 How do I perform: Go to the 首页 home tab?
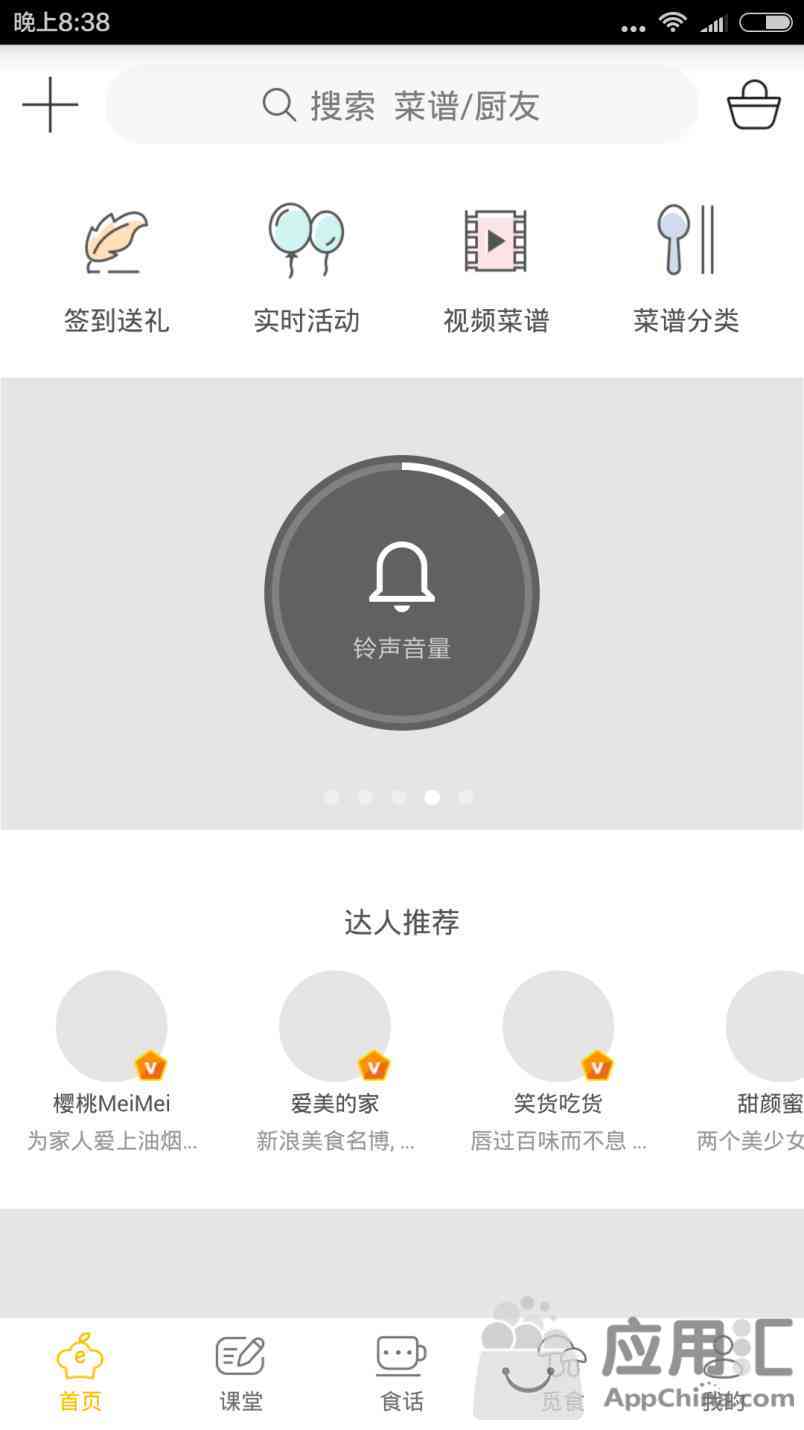point(80,1374)
